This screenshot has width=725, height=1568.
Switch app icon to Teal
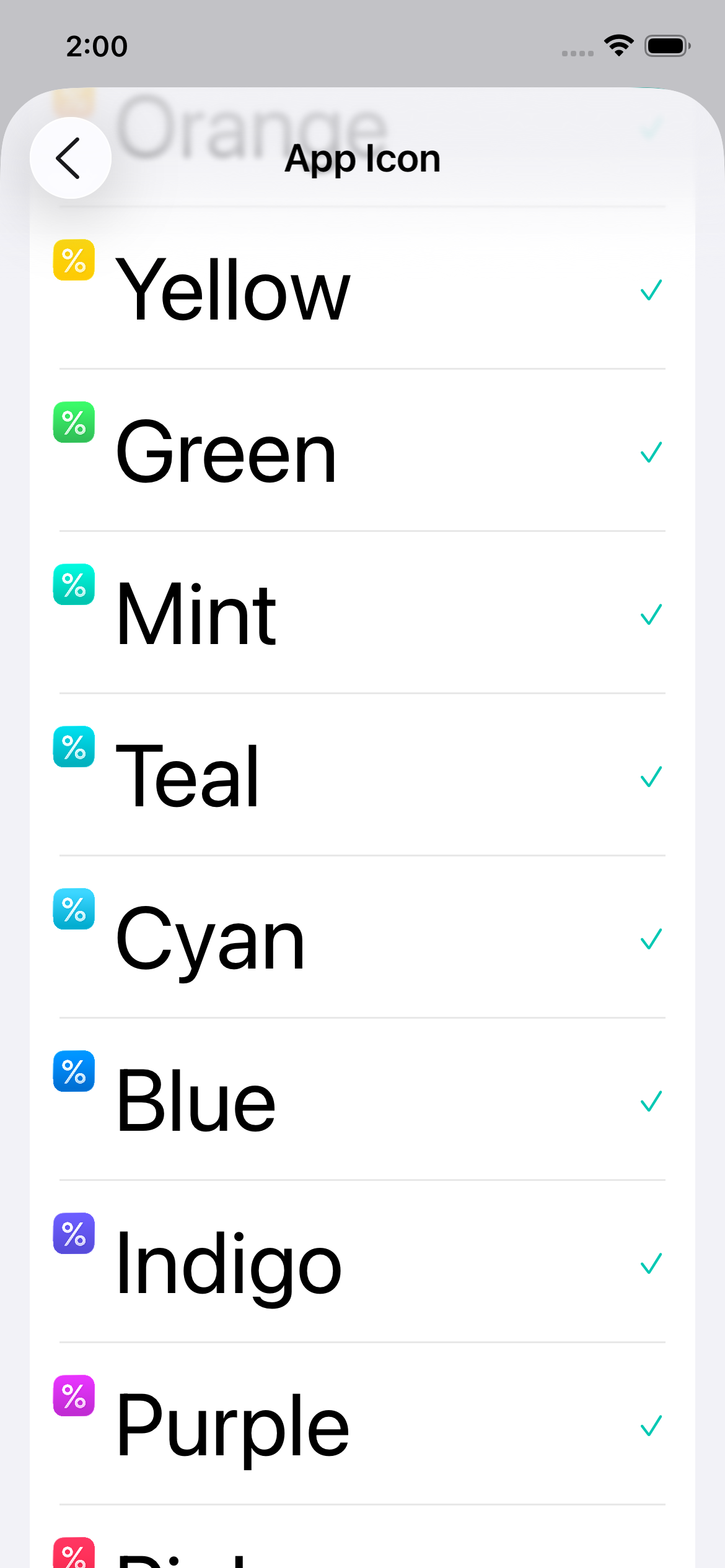click(x=362, y=776)
